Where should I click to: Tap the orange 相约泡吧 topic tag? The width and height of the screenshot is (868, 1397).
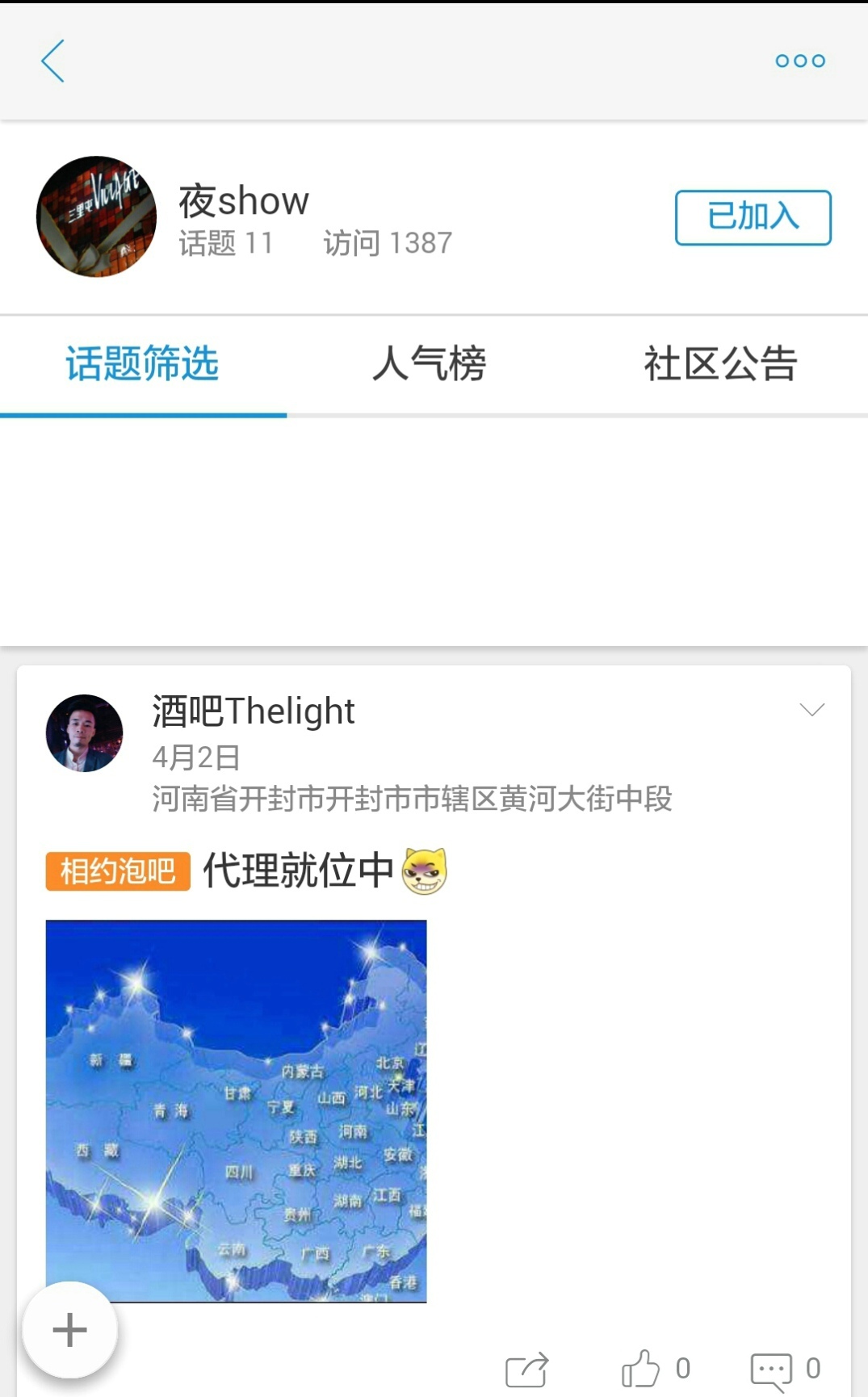click(x=115, y=870)
